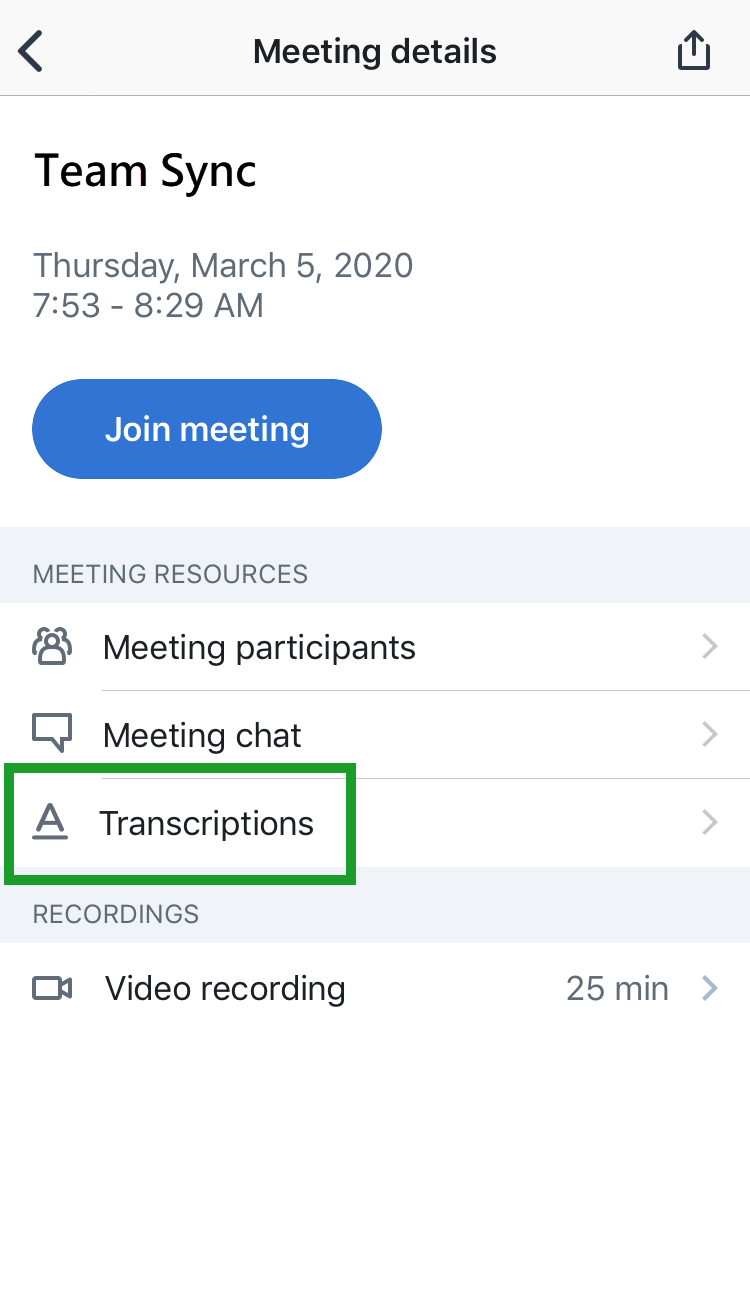This screenshot has width=750, height=1301.
Task: View Transcriptions
Action: pos(375,823)
